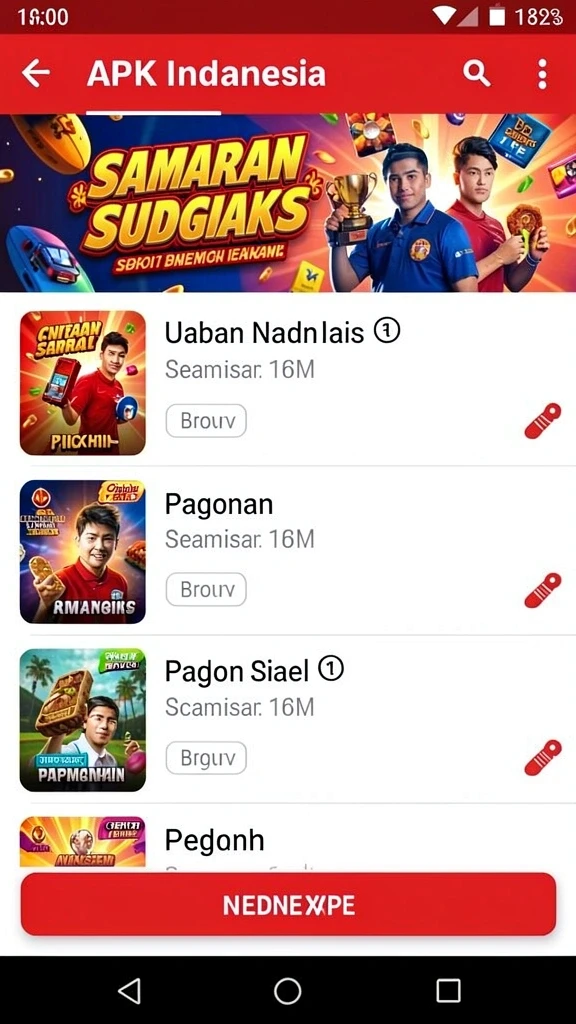Go back using the arrow in the app bar
576x1024 pixels.
36,73
